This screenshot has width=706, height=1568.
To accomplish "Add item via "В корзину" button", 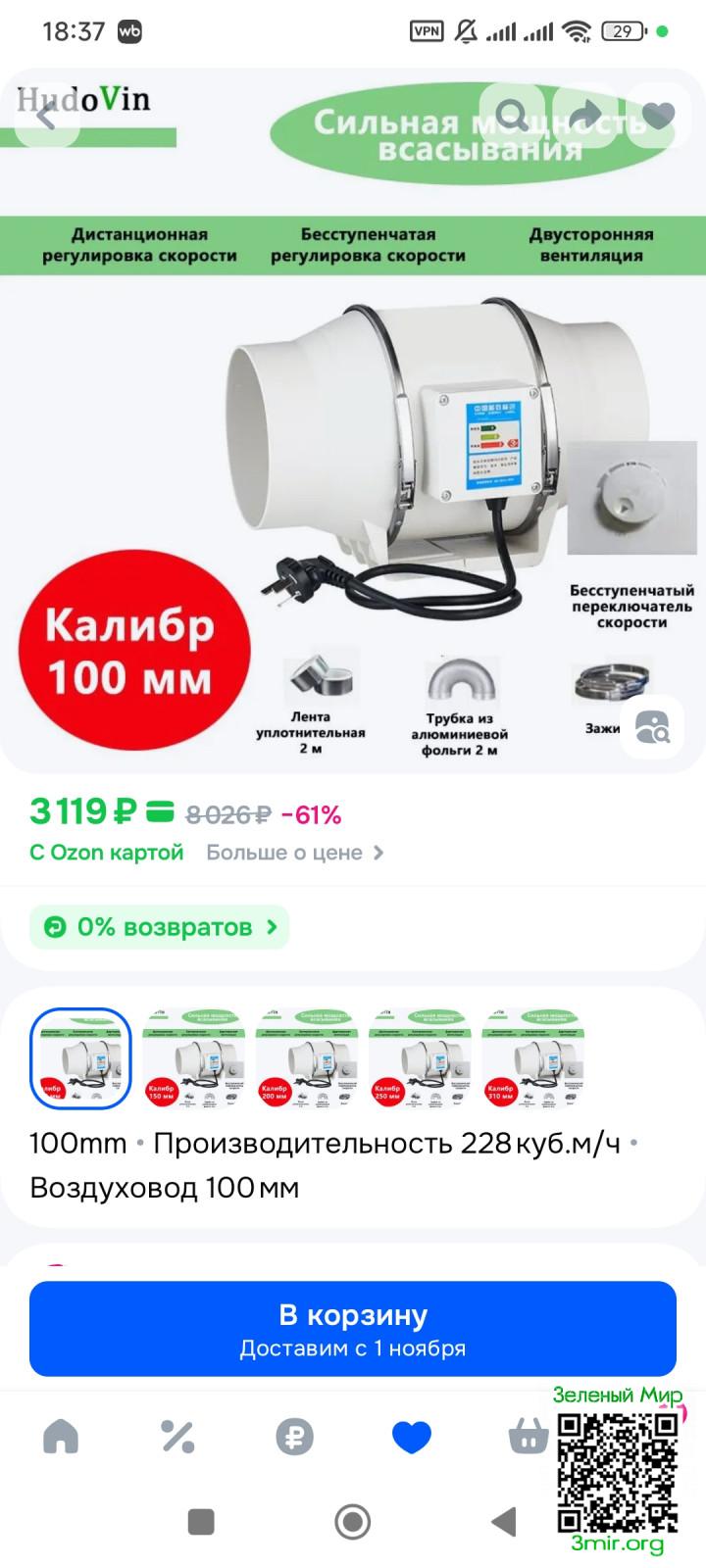I will pyautogui.click(x=353, y=1329).
